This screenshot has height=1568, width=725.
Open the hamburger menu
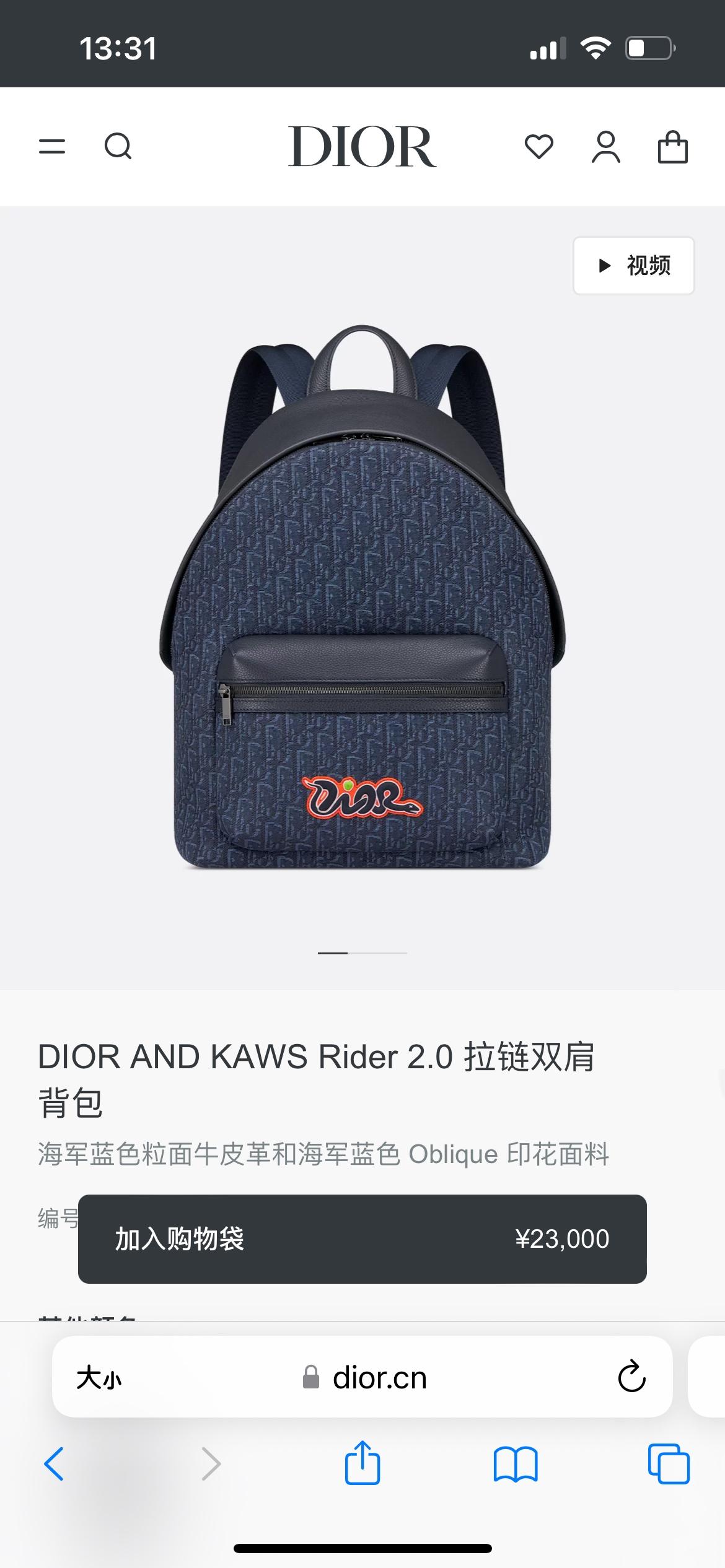coord(52,147)
